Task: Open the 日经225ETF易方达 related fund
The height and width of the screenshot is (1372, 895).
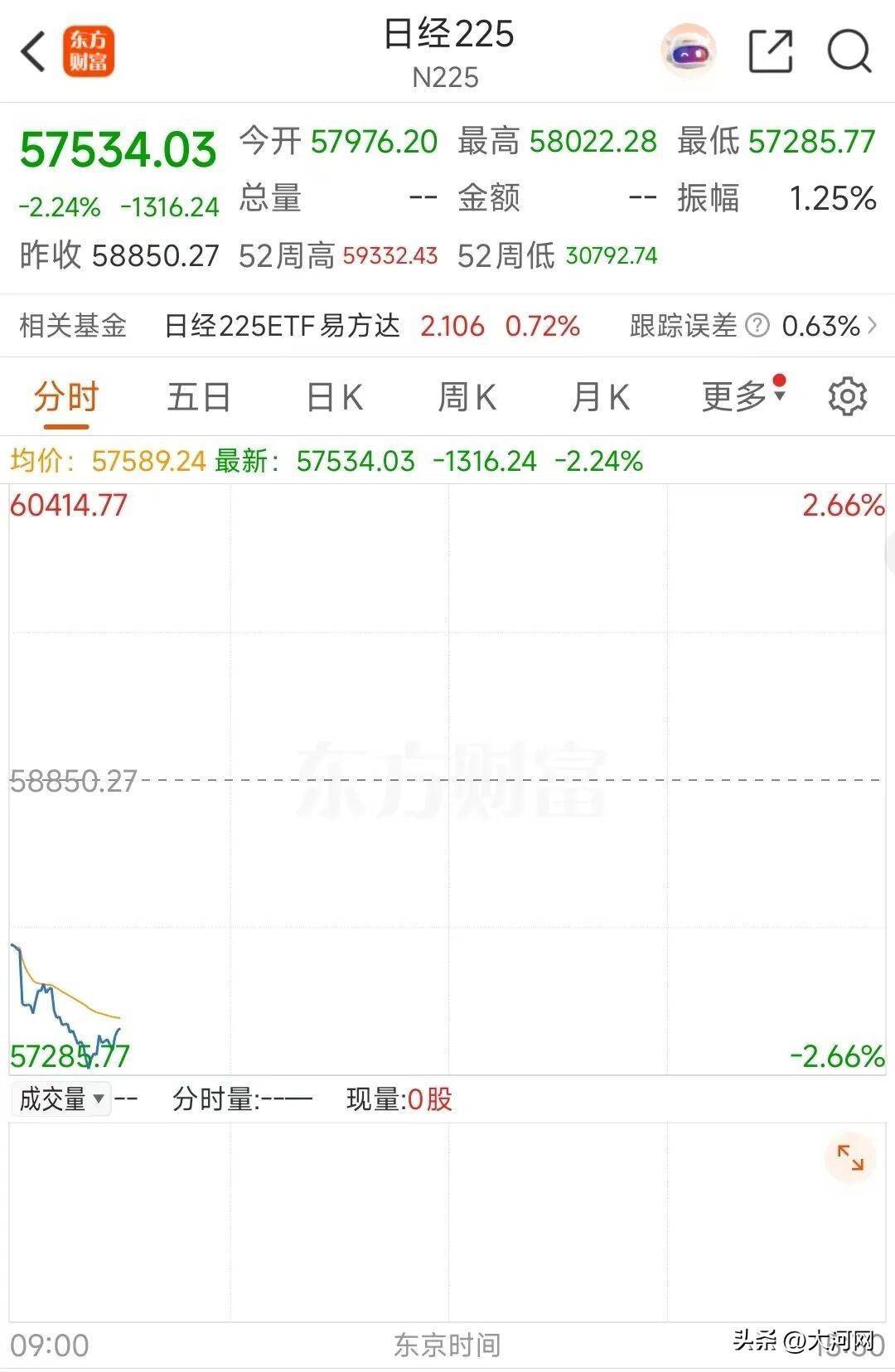Action: pyautogui.click(x=282, y=326)
